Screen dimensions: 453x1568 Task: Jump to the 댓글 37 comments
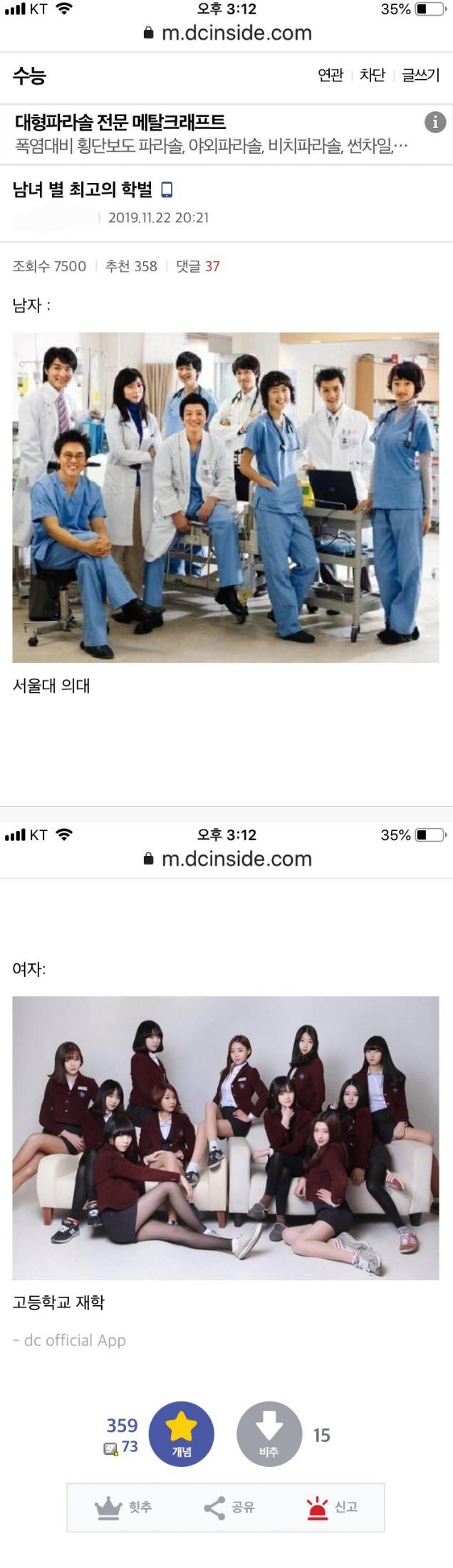198,266
